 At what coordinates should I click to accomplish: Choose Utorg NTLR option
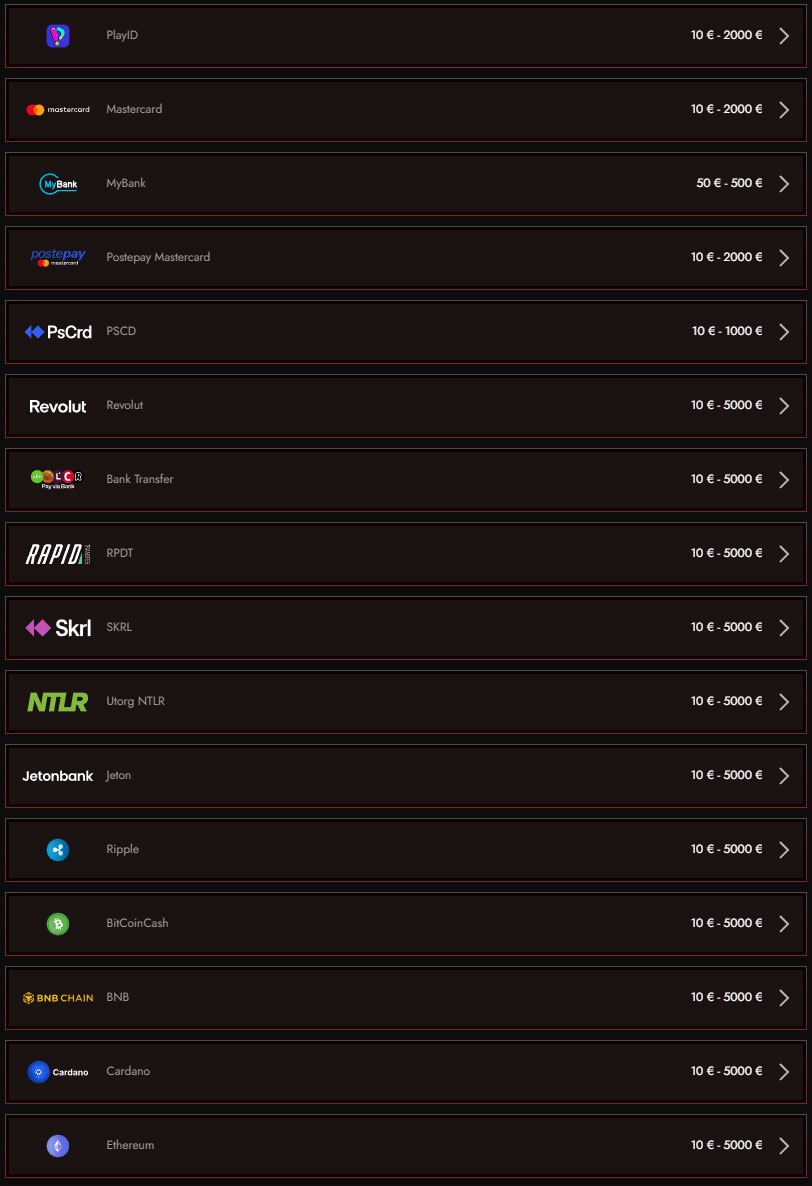point(405,702)
